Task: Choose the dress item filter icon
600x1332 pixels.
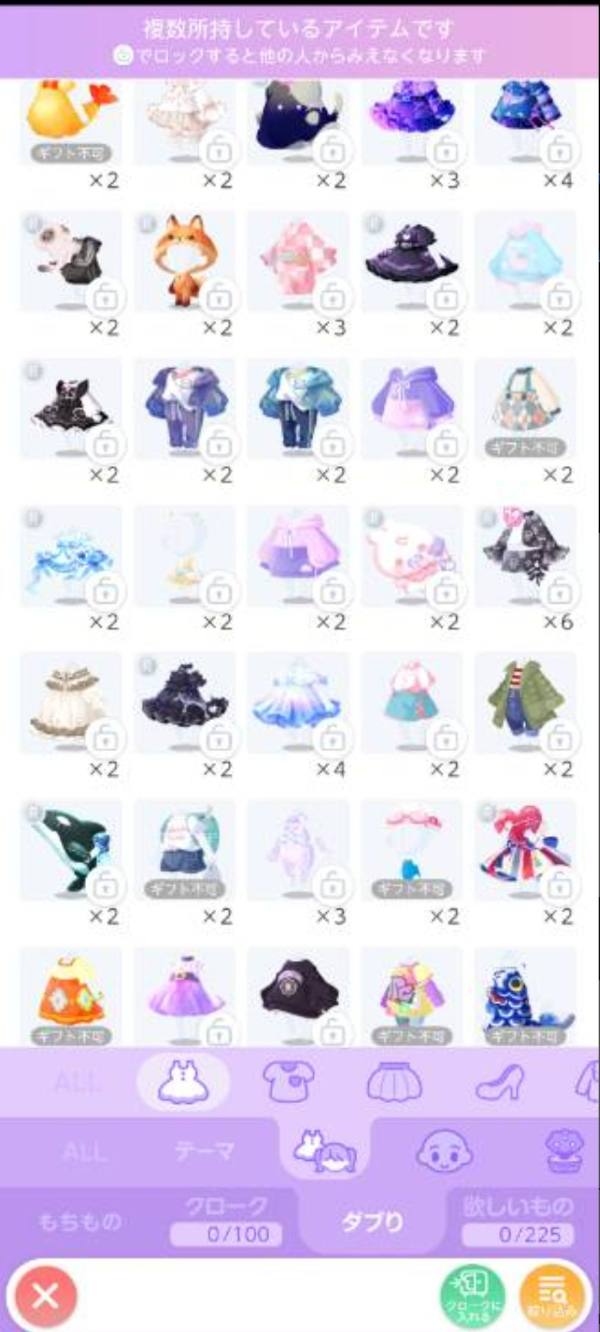Action: [x=183, y=1082]
